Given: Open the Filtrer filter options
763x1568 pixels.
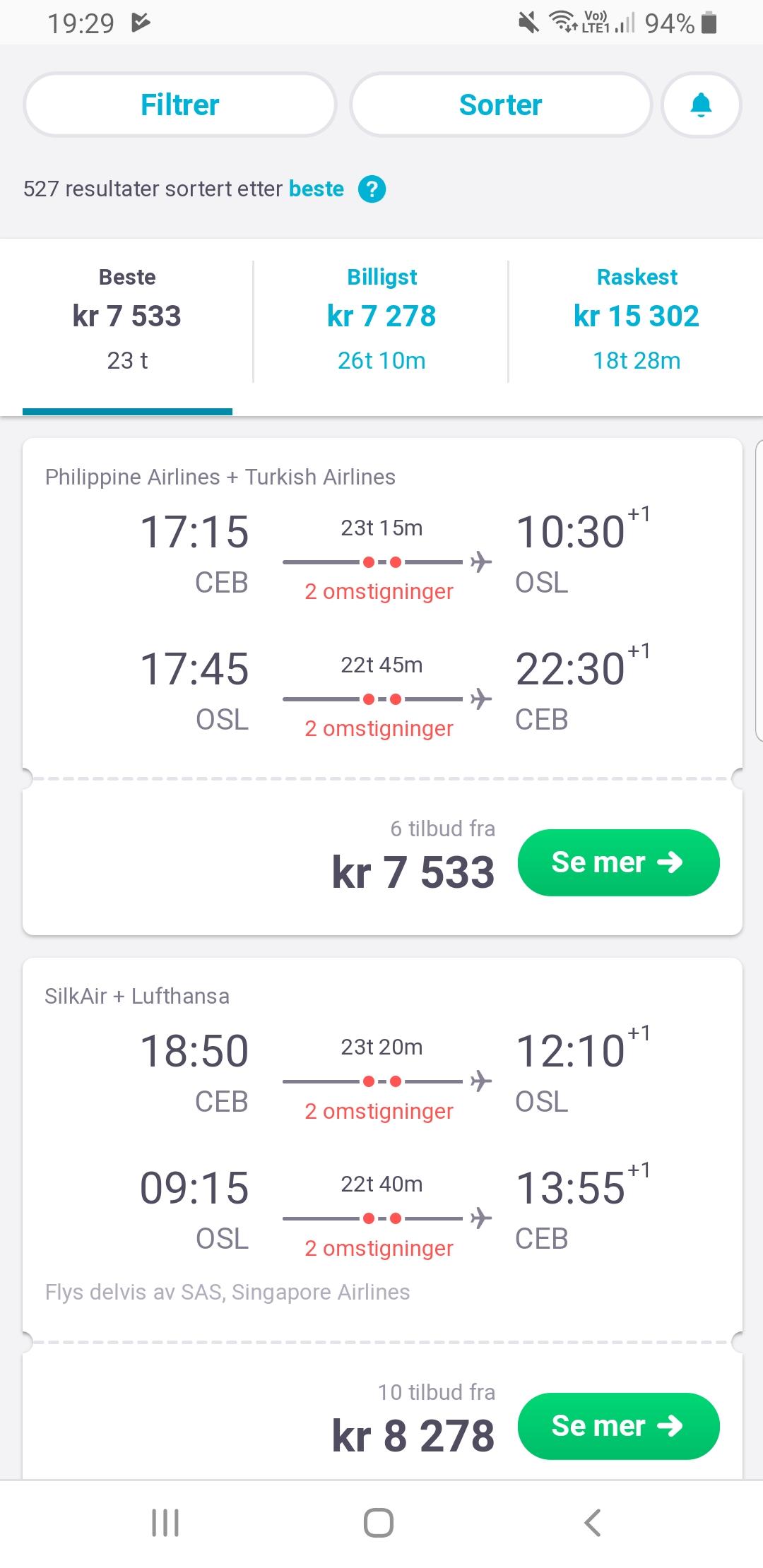Looking at the screenshot, I should point(180,105).
